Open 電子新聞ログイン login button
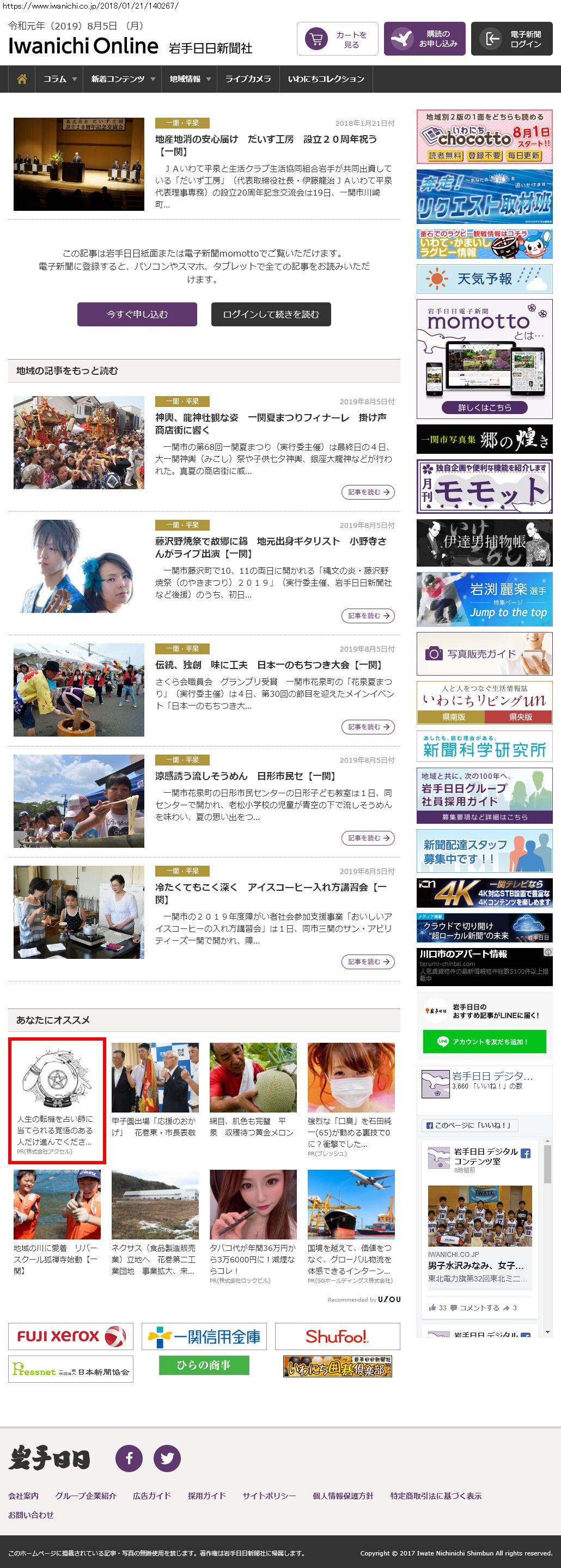Viewport: 561px width, 1568px height. (x=512, y=39)
